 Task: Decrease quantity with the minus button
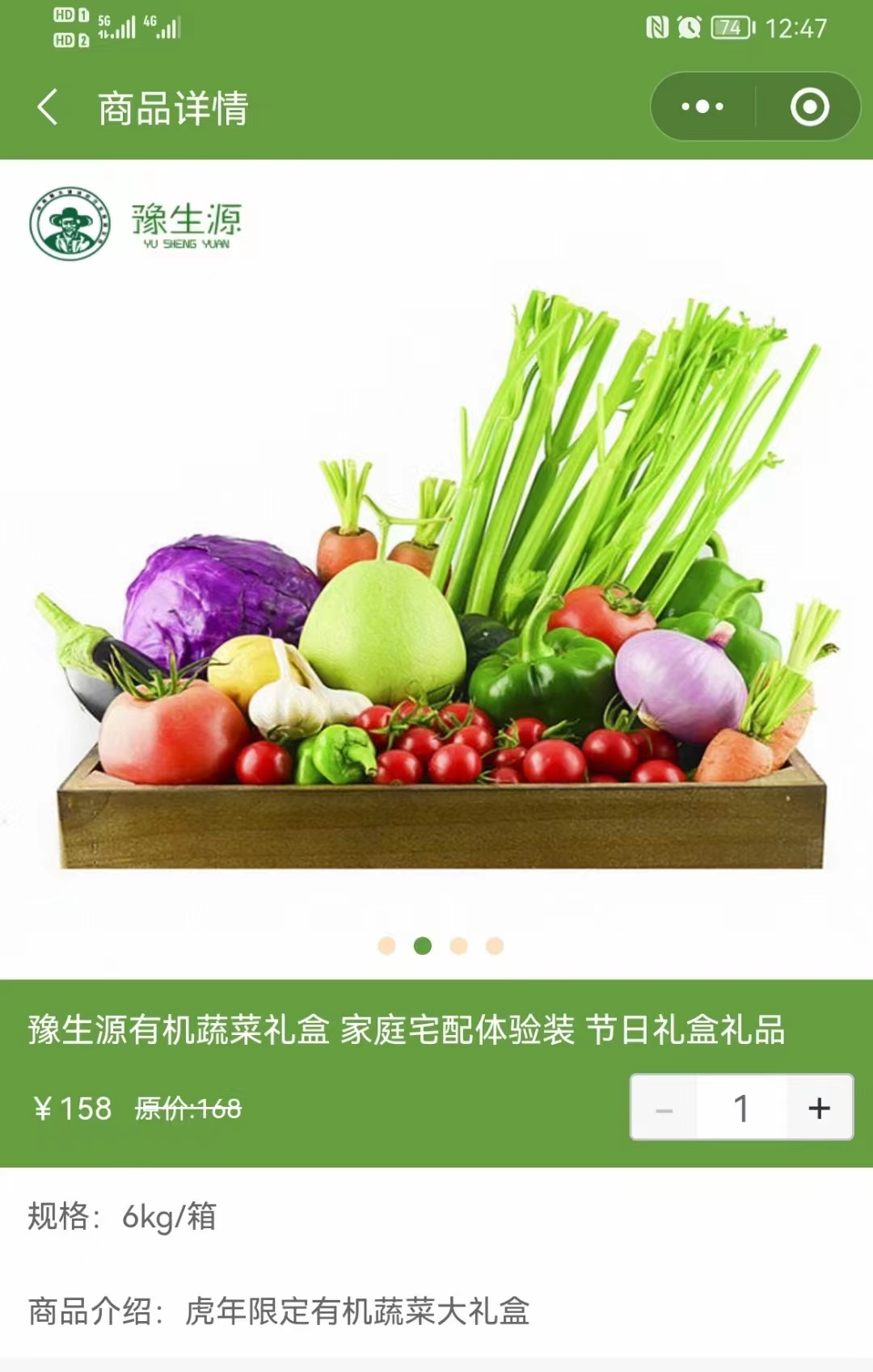click(x=664, y=1108)
